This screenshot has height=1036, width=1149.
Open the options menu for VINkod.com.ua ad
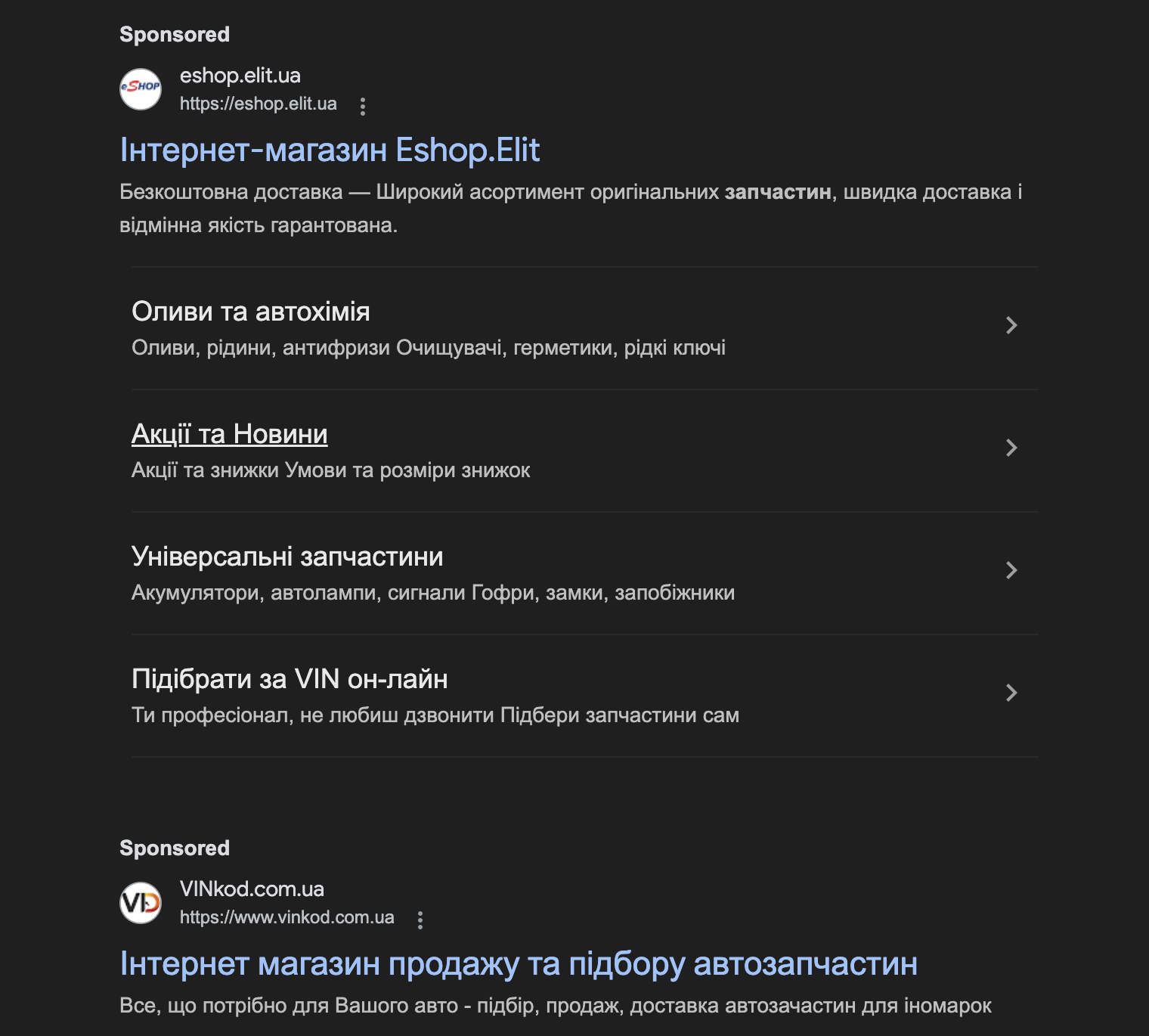(420, 920)
